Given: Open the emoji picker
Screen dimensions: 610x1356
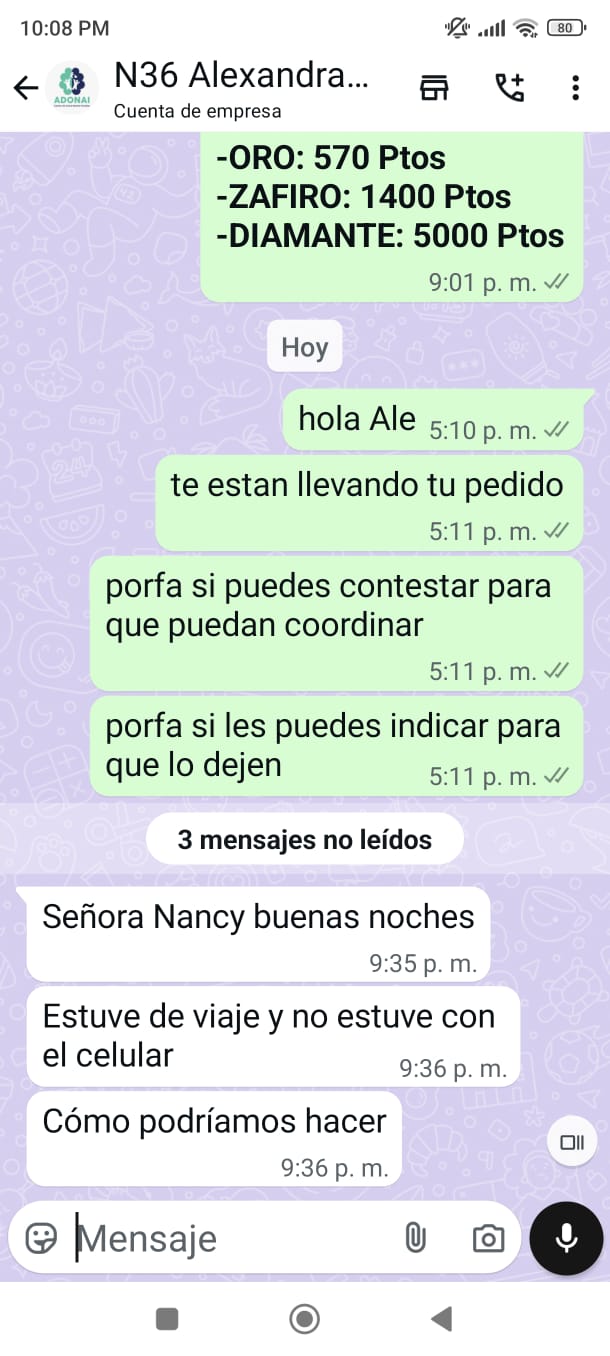Looking at the screenshot, I should 41,1238.
